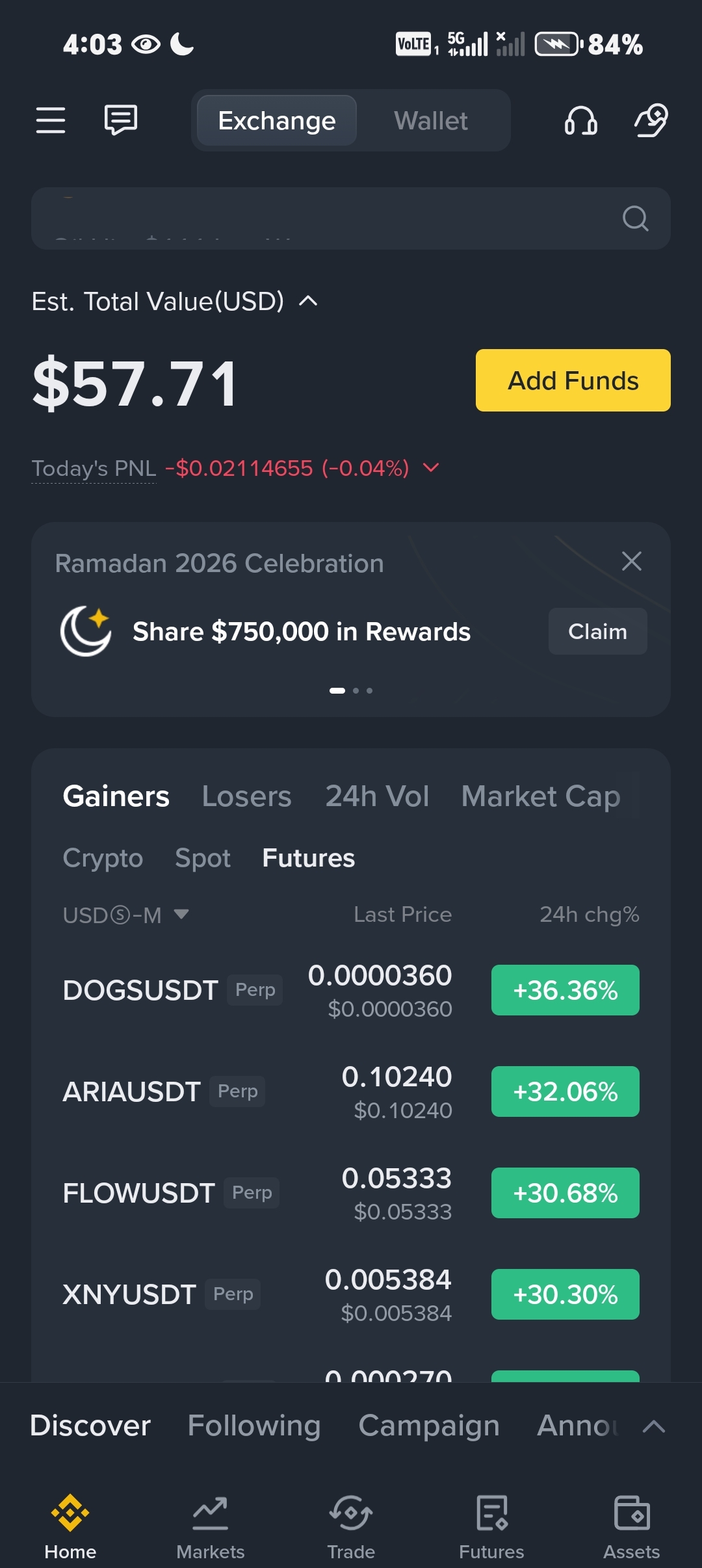702x1568 pixels.
Task: Tap Add Funds
Action: (573, 380)
